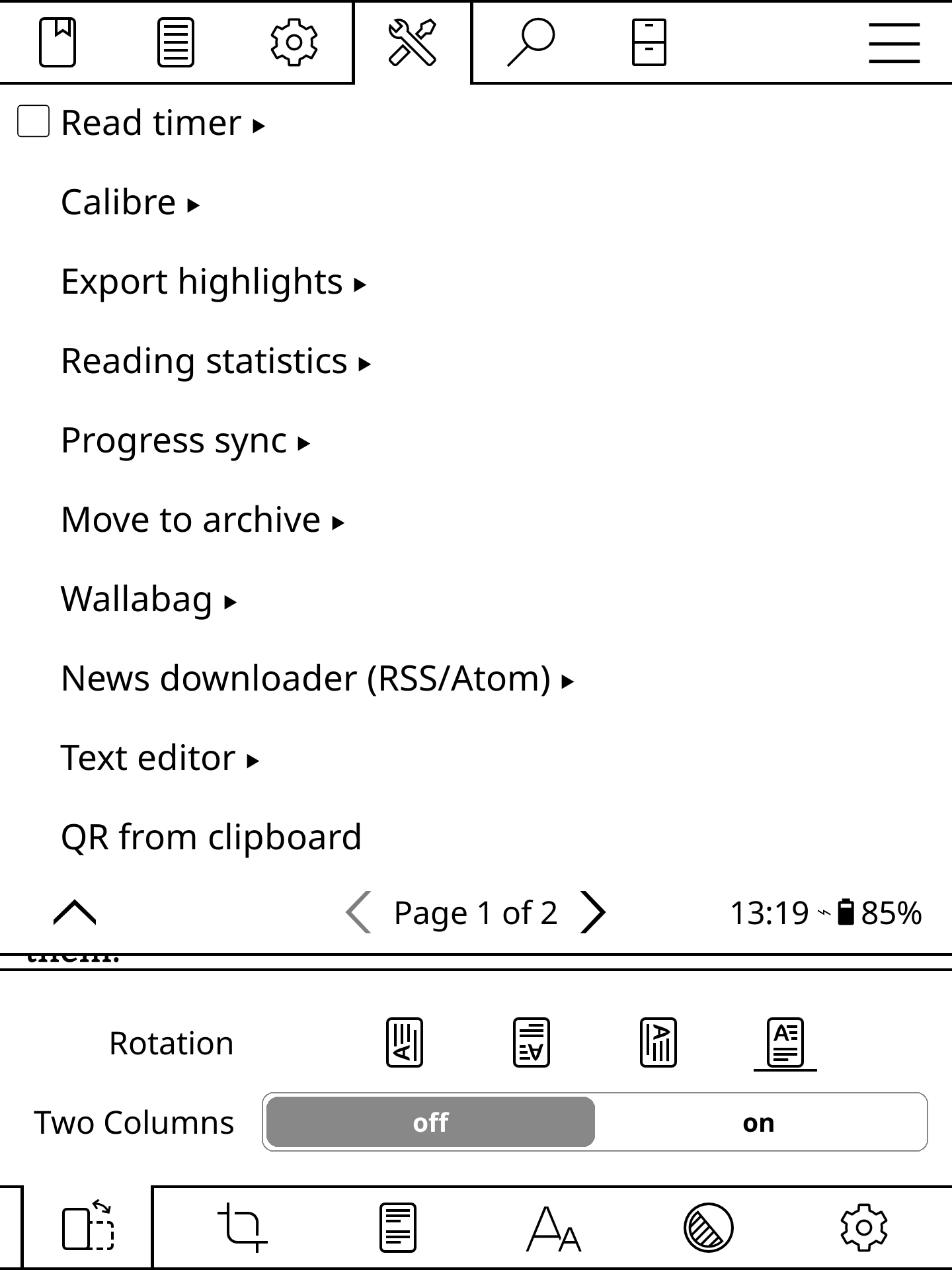Open the bookmark tab in top menu

click(x=58, y=43)
